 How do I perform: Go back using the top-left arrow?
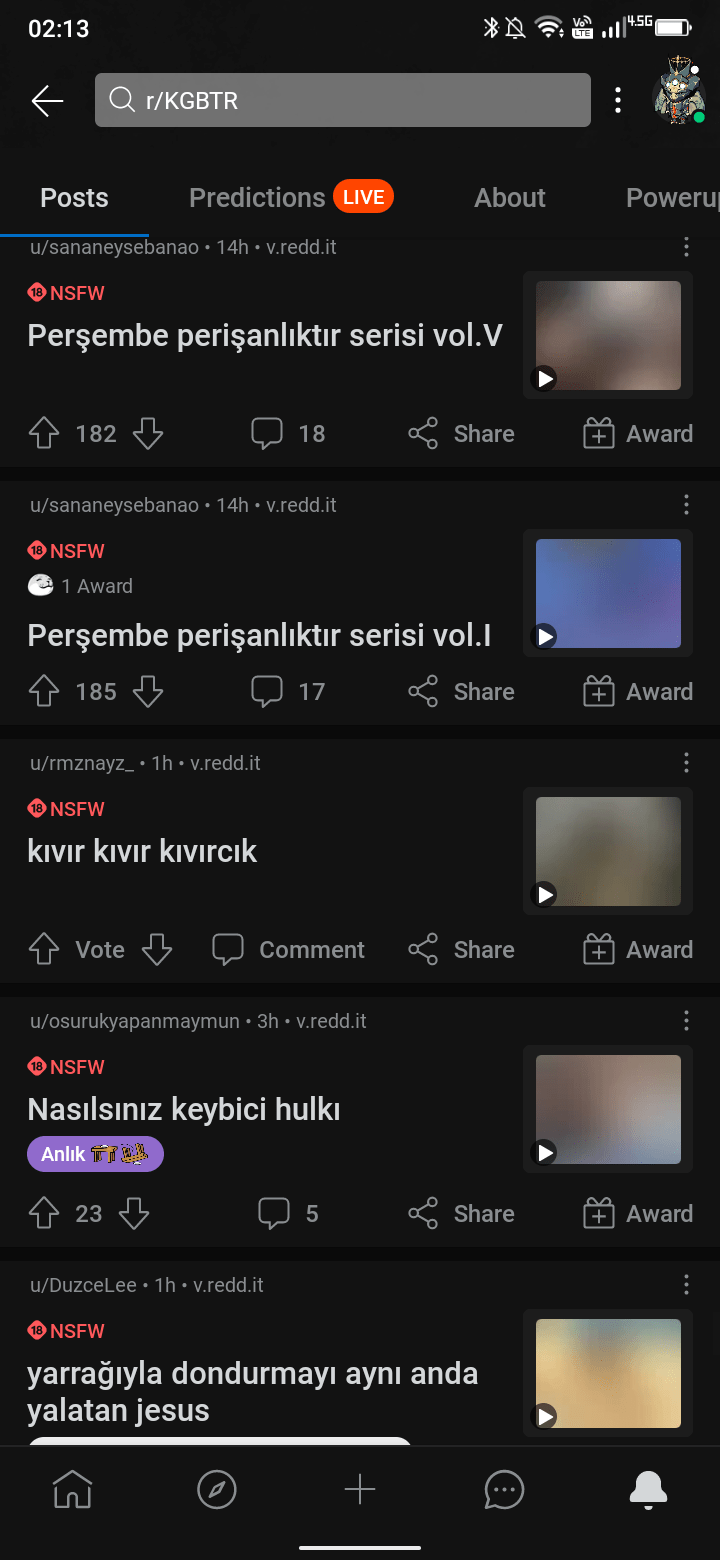tap(47, 100)
